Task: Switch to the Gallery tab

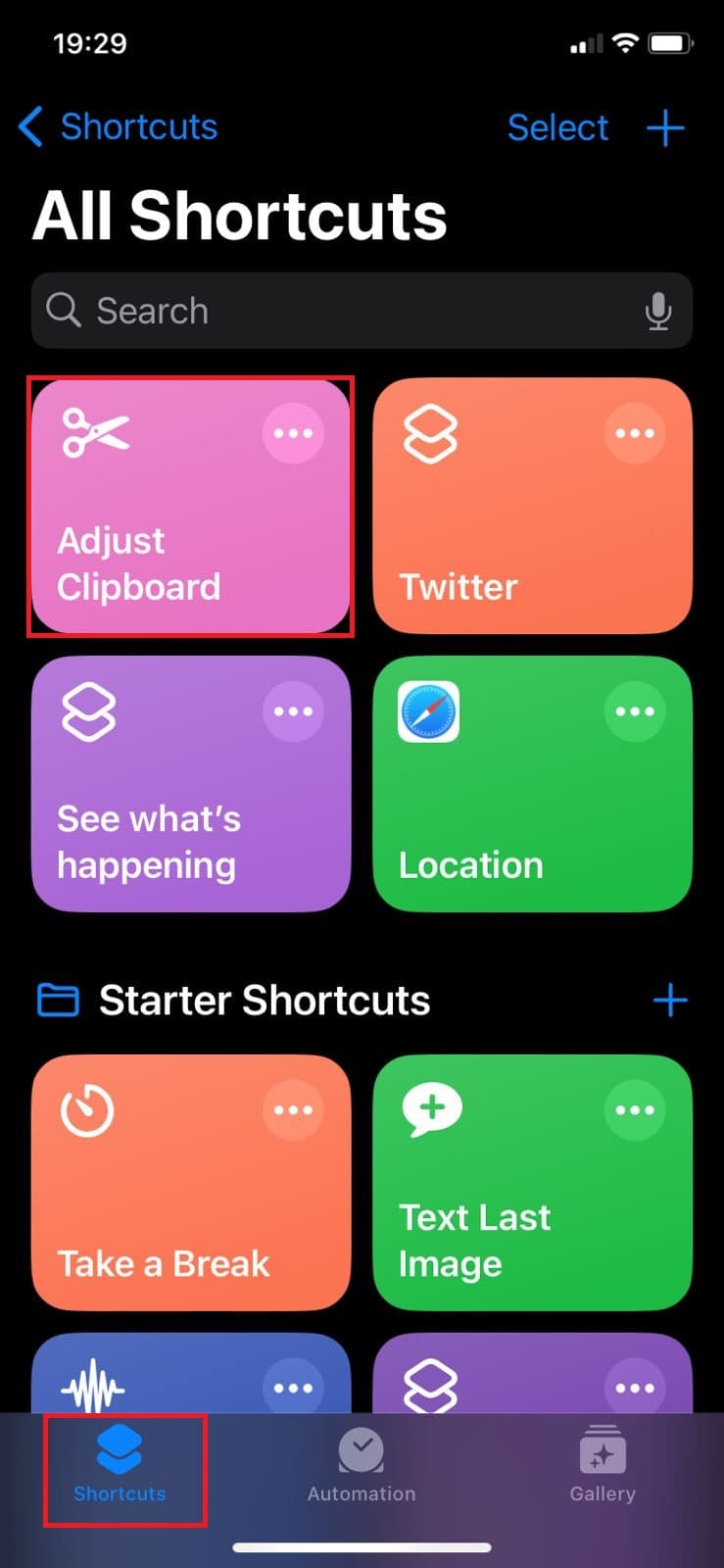Action: coord(603,1470)
